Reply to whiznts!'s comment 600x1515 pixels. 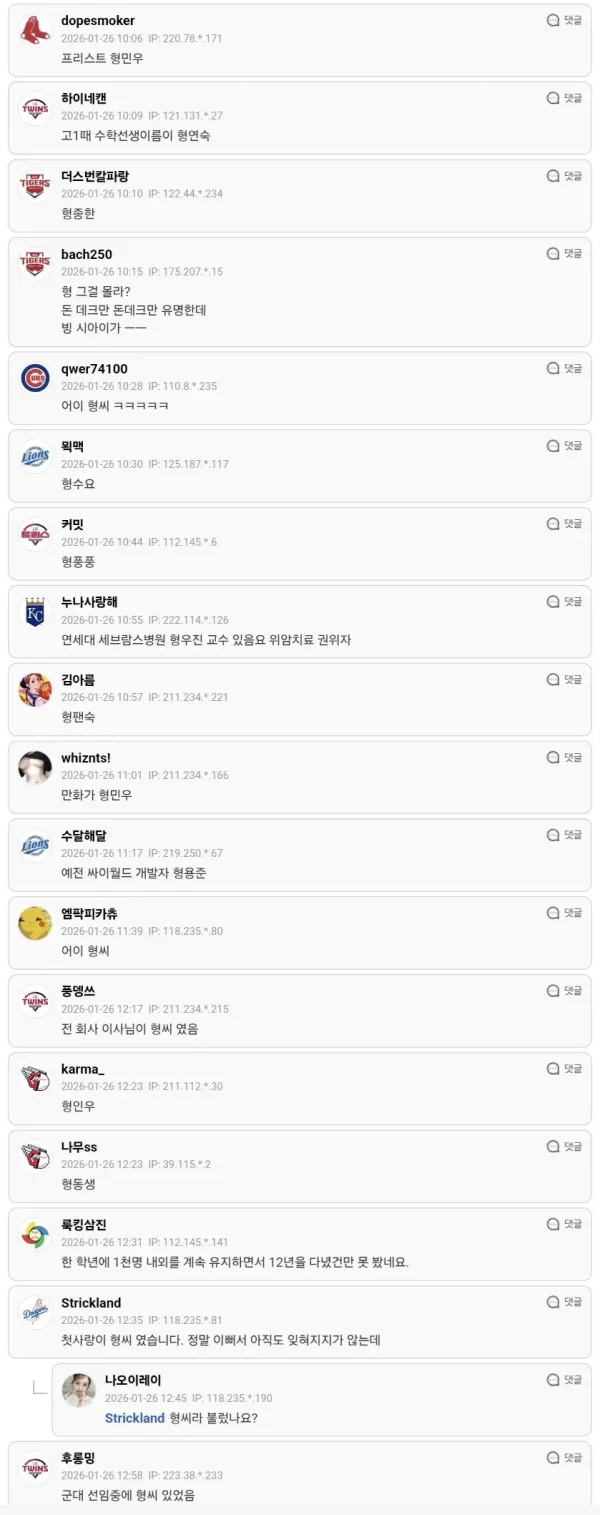click(x=565, y=757)
